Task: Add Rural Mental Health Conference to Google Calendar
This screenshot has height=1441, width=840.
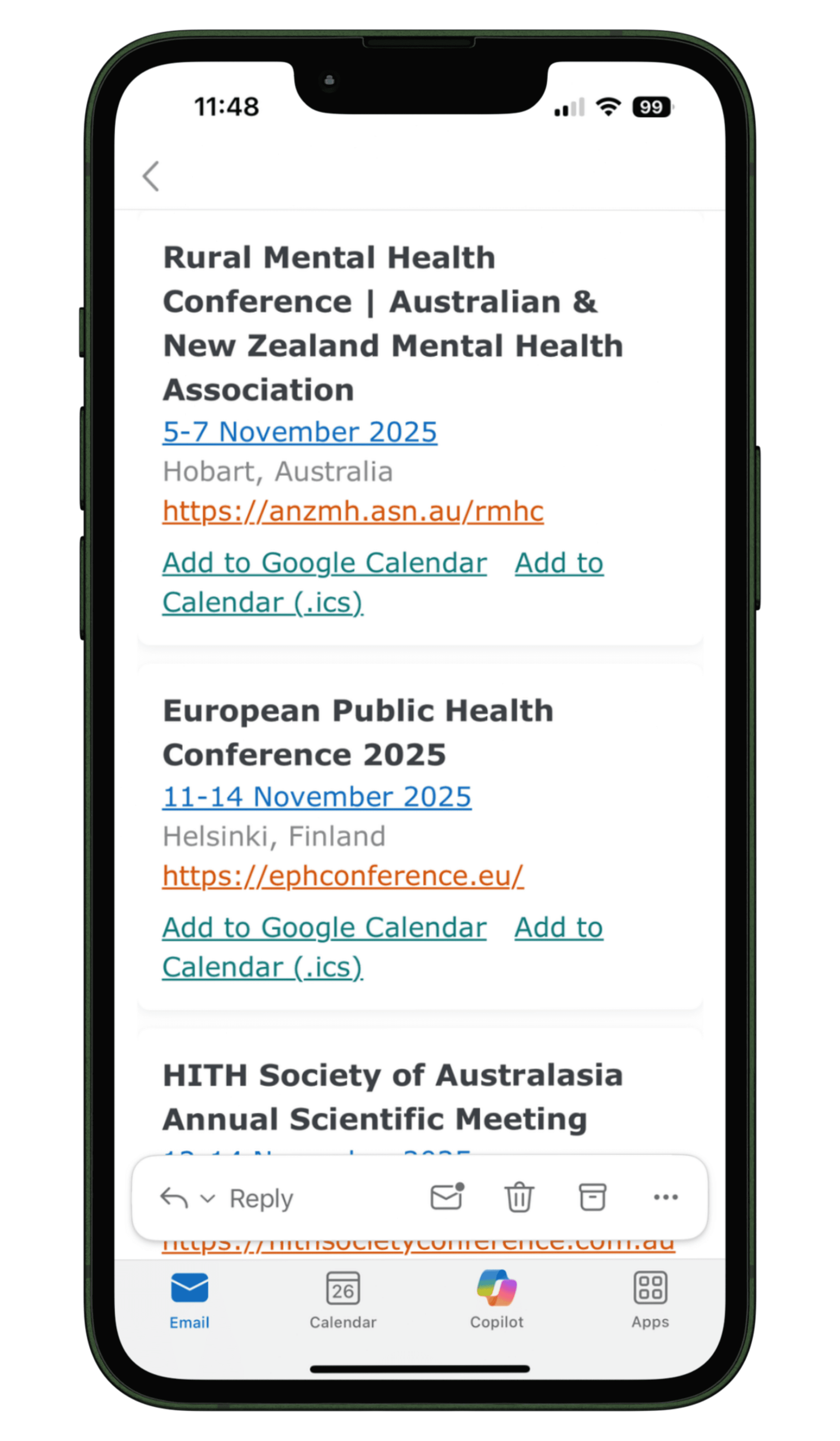Action: tap(324, 562)
